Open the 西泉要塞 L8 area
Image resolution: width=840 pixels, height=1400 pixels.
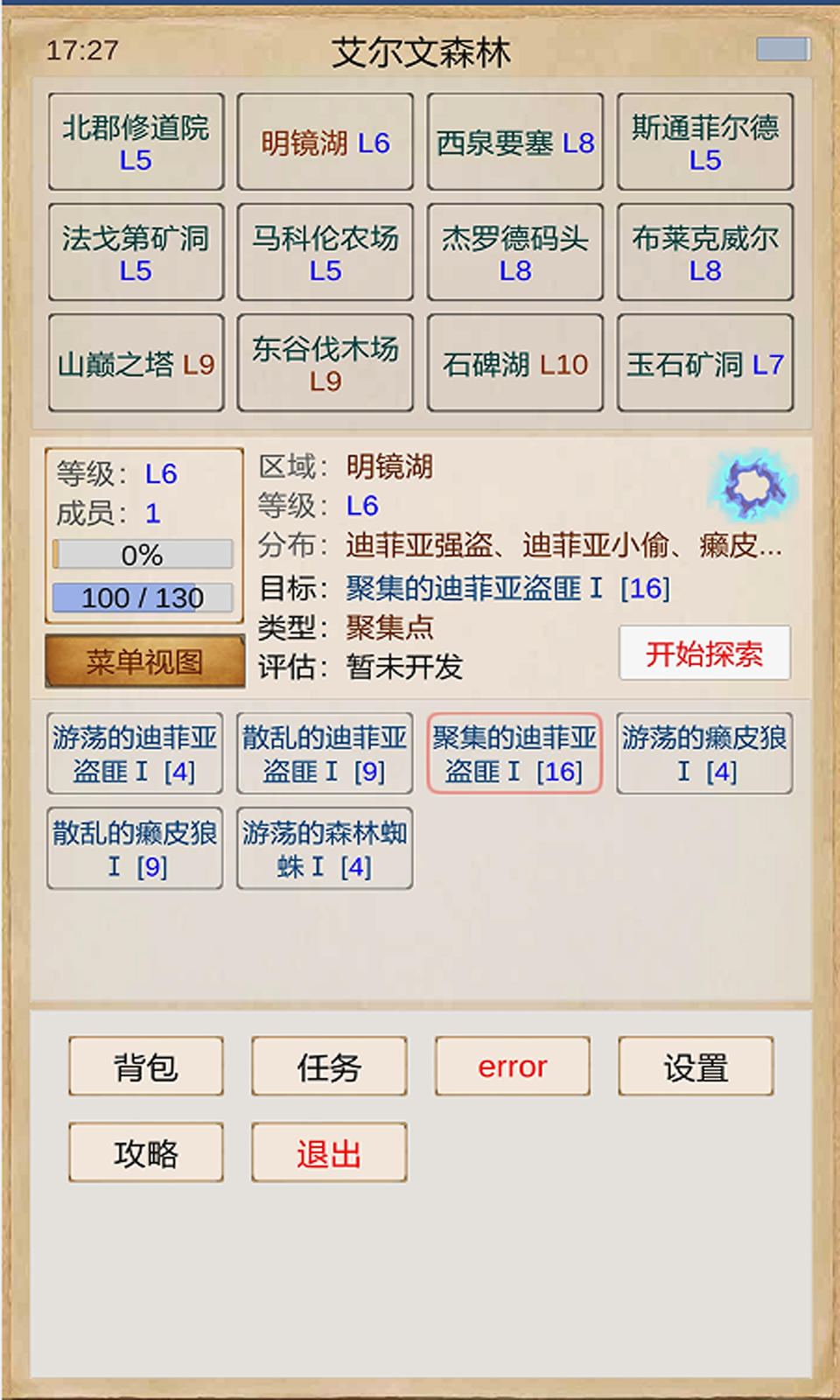[x=514, y=142]
